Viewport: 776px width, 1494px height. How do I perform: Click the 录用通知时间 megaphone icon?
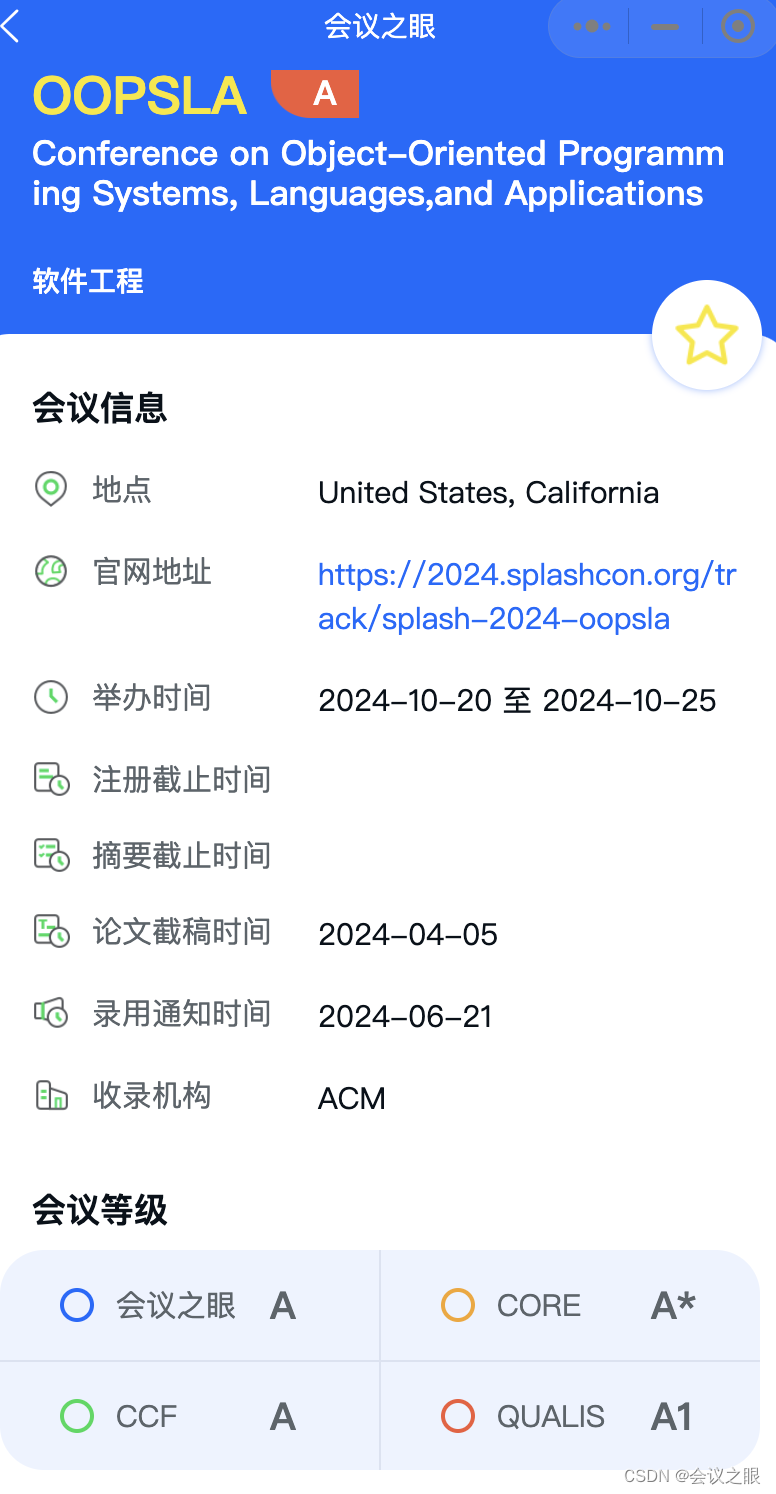click(50, 1012)
